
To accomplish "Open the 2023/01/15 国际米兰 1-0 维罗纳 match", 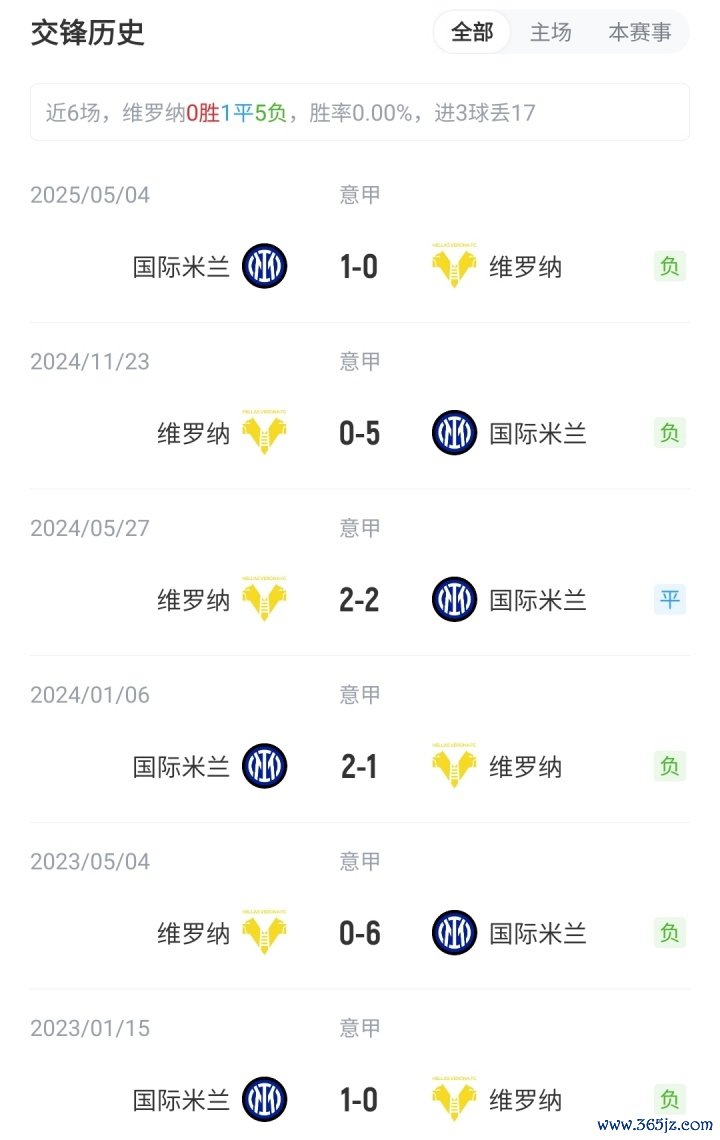I will [359, 1100].
